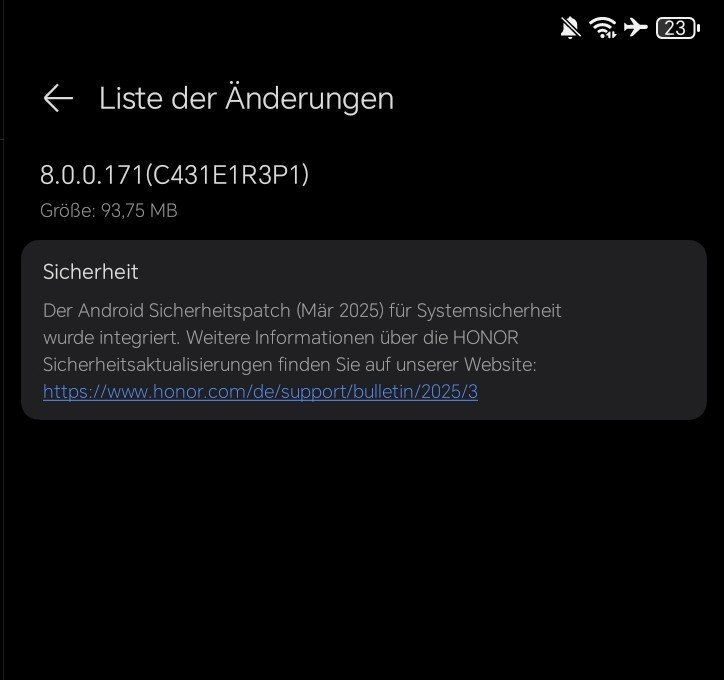Go back from Liste der Änderungen
The width and height of the screenshot is (724, 680).
pos(58,98)
